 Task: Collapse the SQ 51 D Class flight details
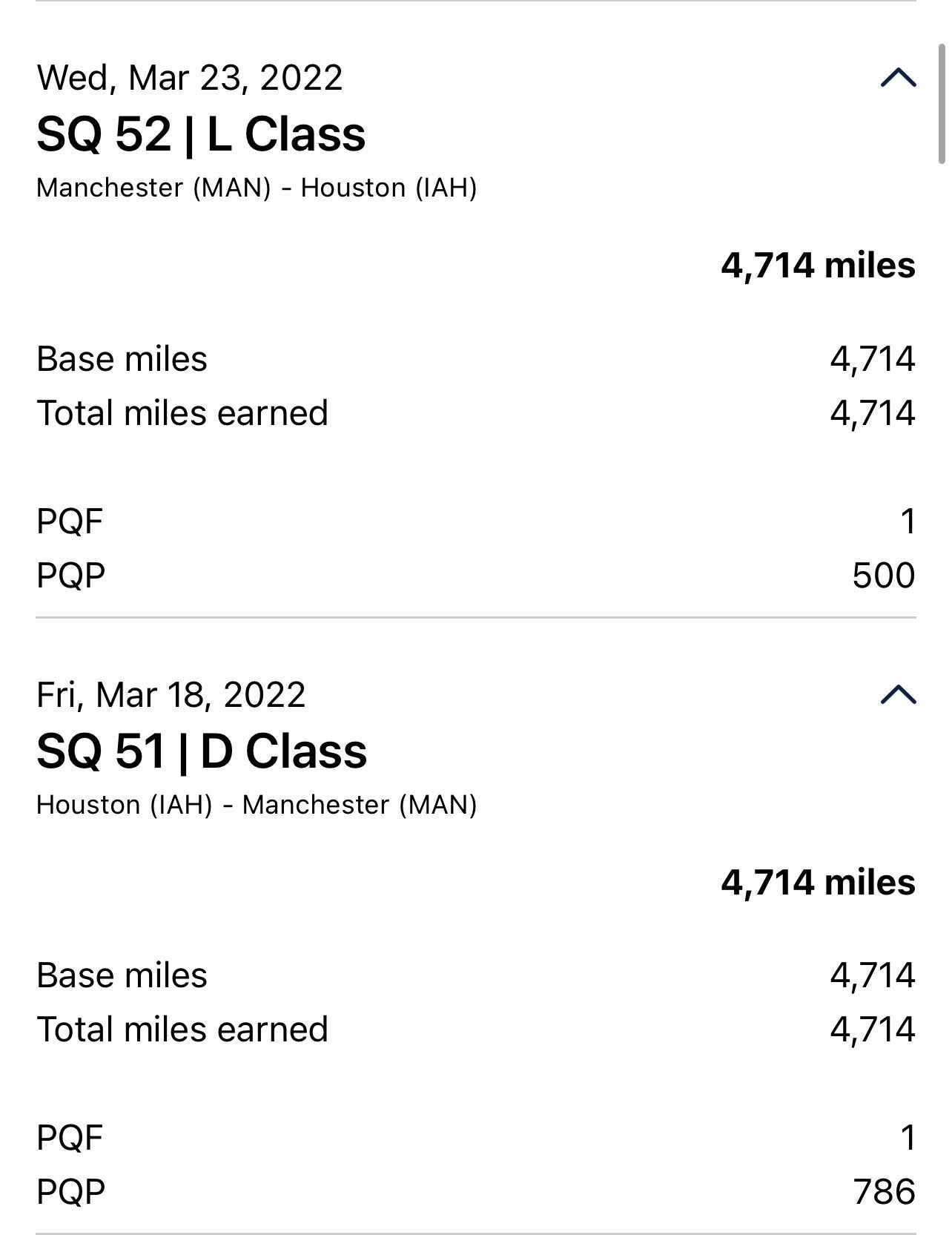coord(898,695)
